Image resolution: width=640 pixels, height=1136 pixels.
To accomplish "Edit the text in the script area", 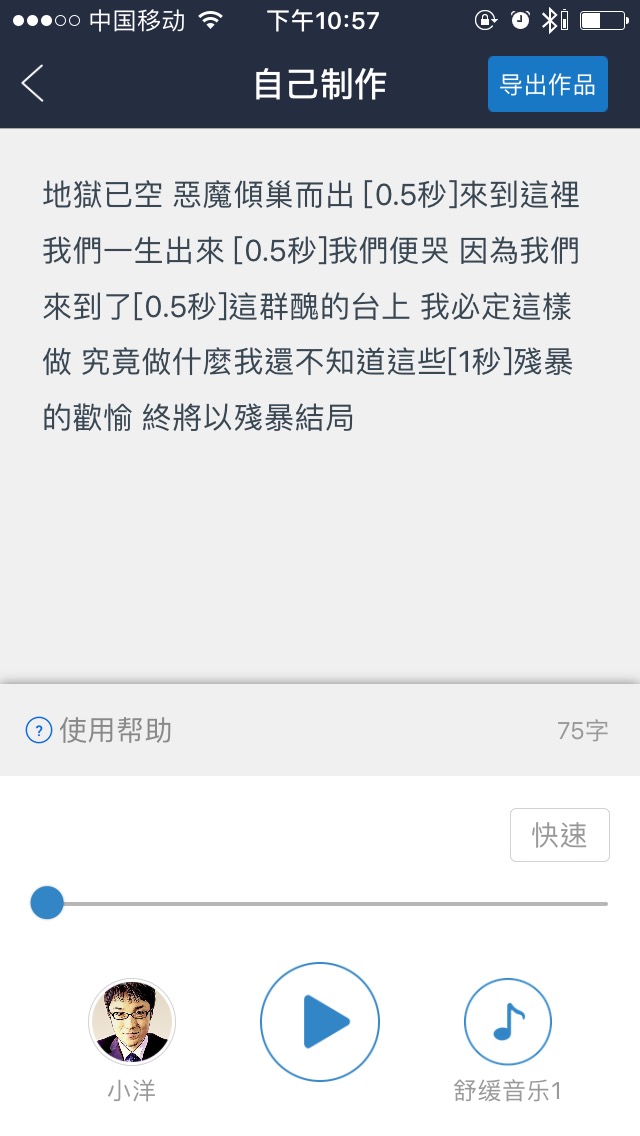I will coord(310,305).
